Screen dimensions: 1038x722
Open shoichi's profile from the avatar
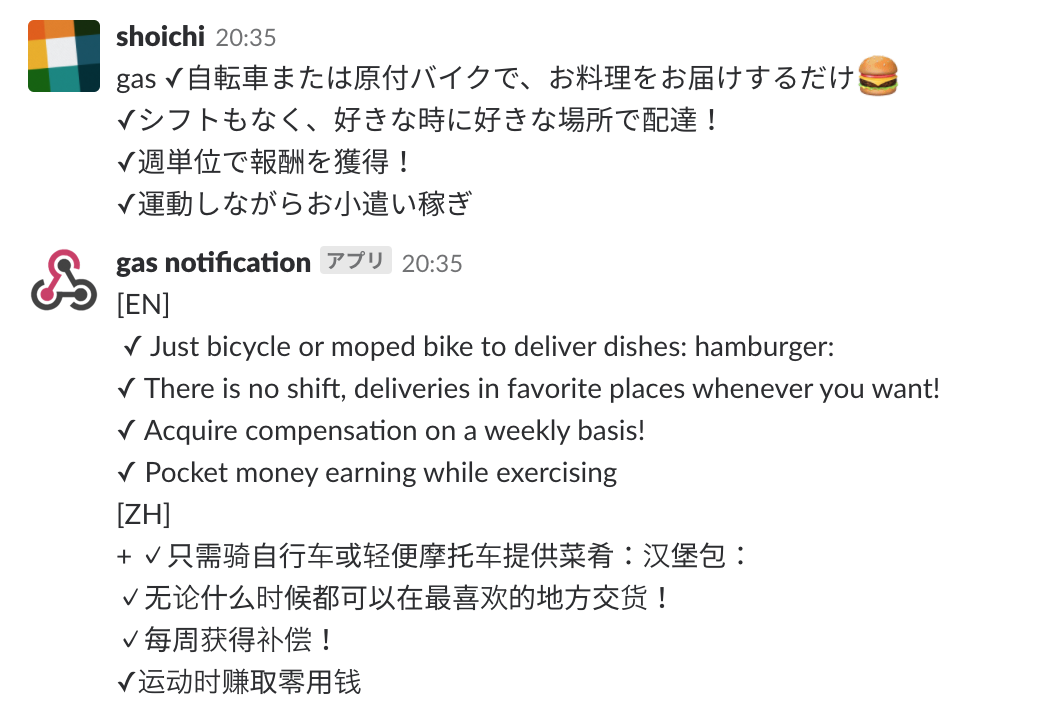pyautogui.click(x=64, y=56)
